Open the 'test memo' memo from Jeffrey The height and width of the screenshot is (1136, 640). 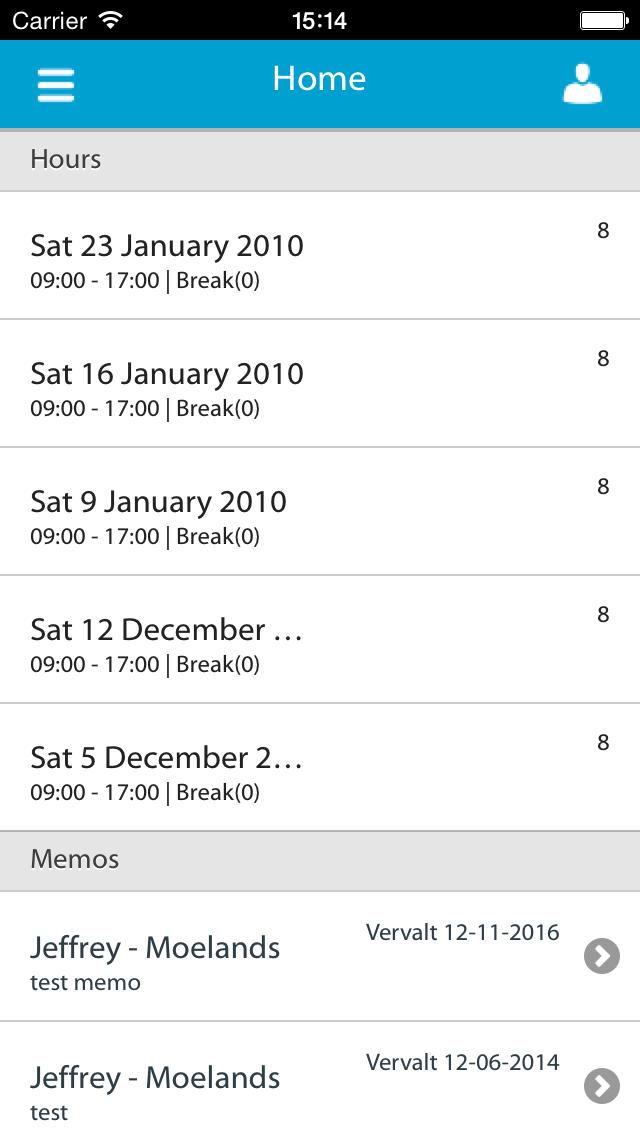320,957
